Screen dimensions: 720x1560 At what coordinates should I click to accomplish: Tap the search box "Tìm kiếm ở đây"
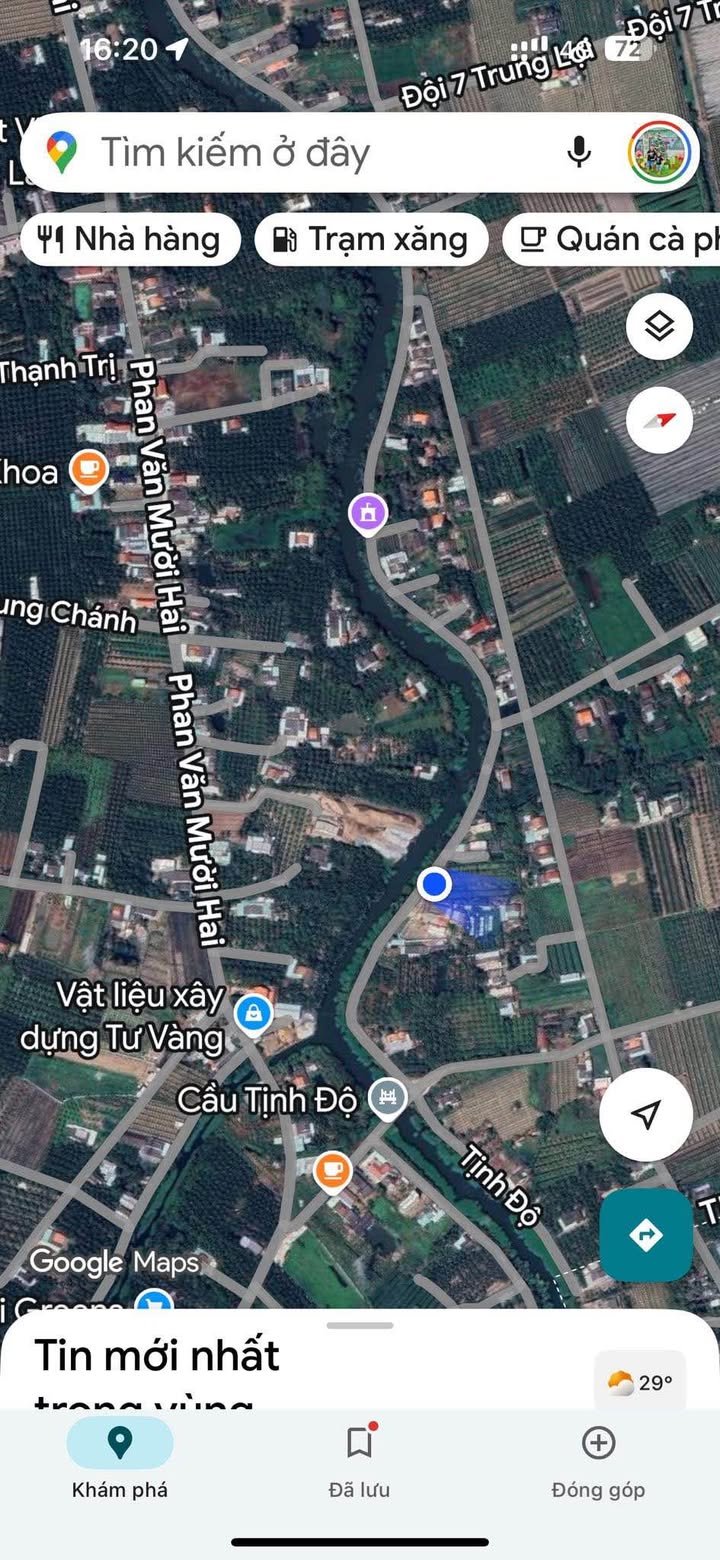point(300,153)
